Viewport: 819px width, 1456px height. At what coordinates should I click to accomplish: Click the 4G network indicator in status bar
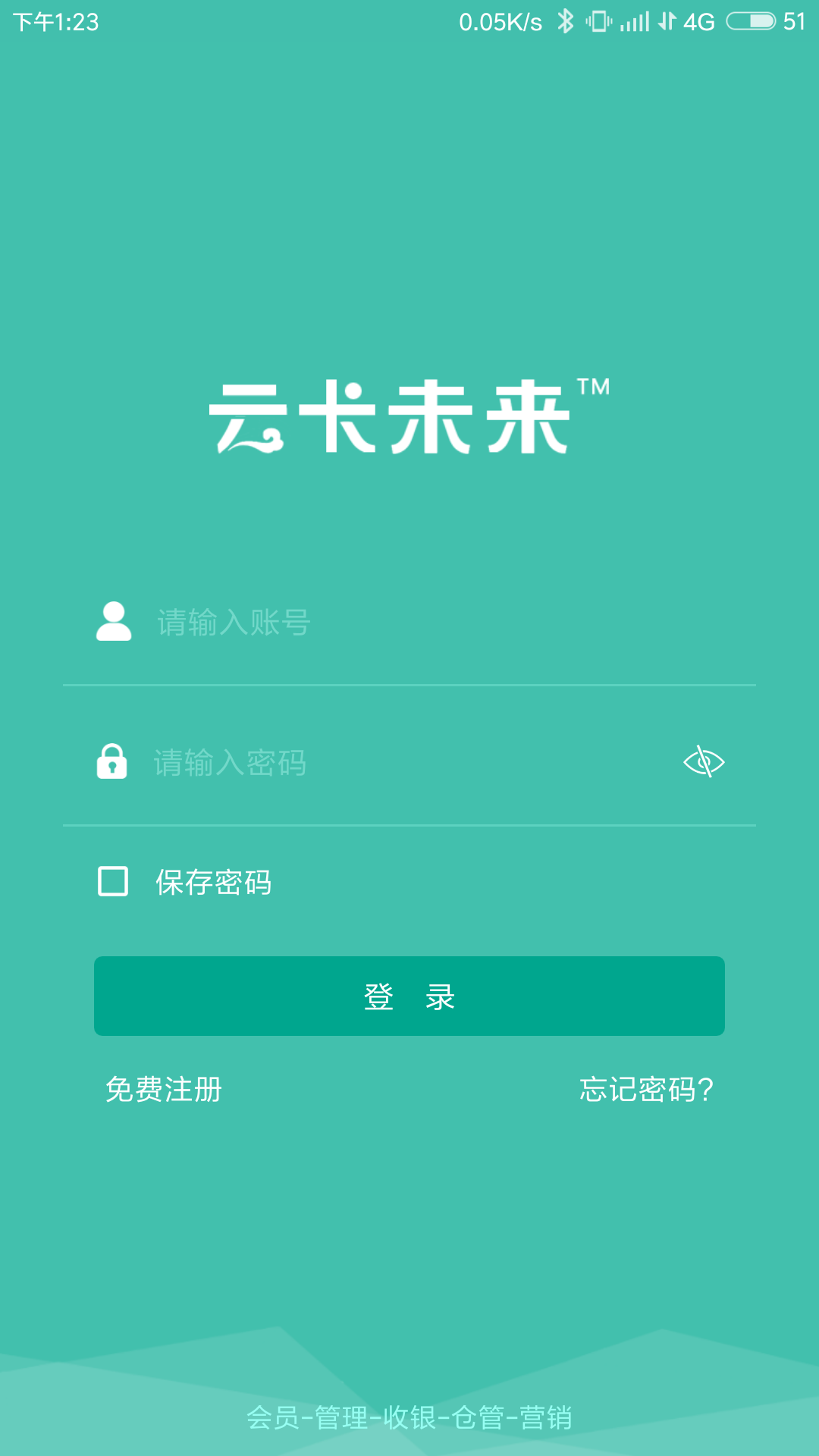coord(698,20)
